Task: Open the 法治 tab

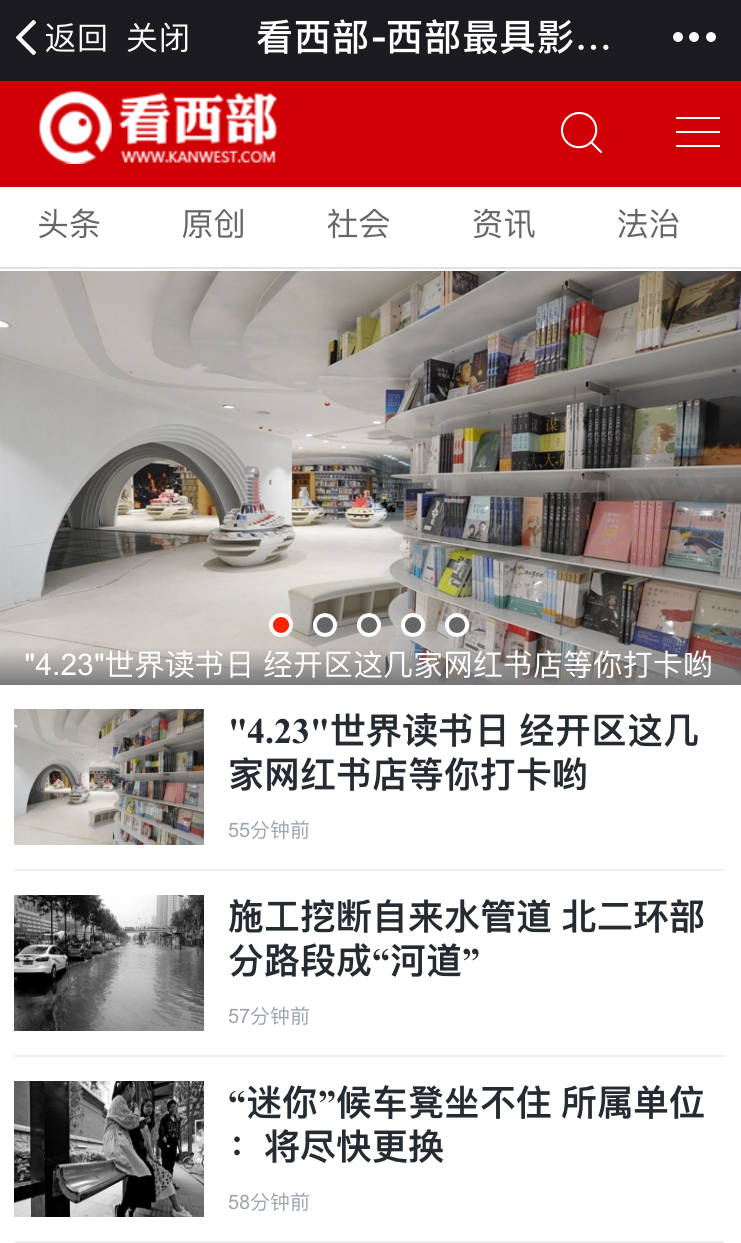Action: 648,225
